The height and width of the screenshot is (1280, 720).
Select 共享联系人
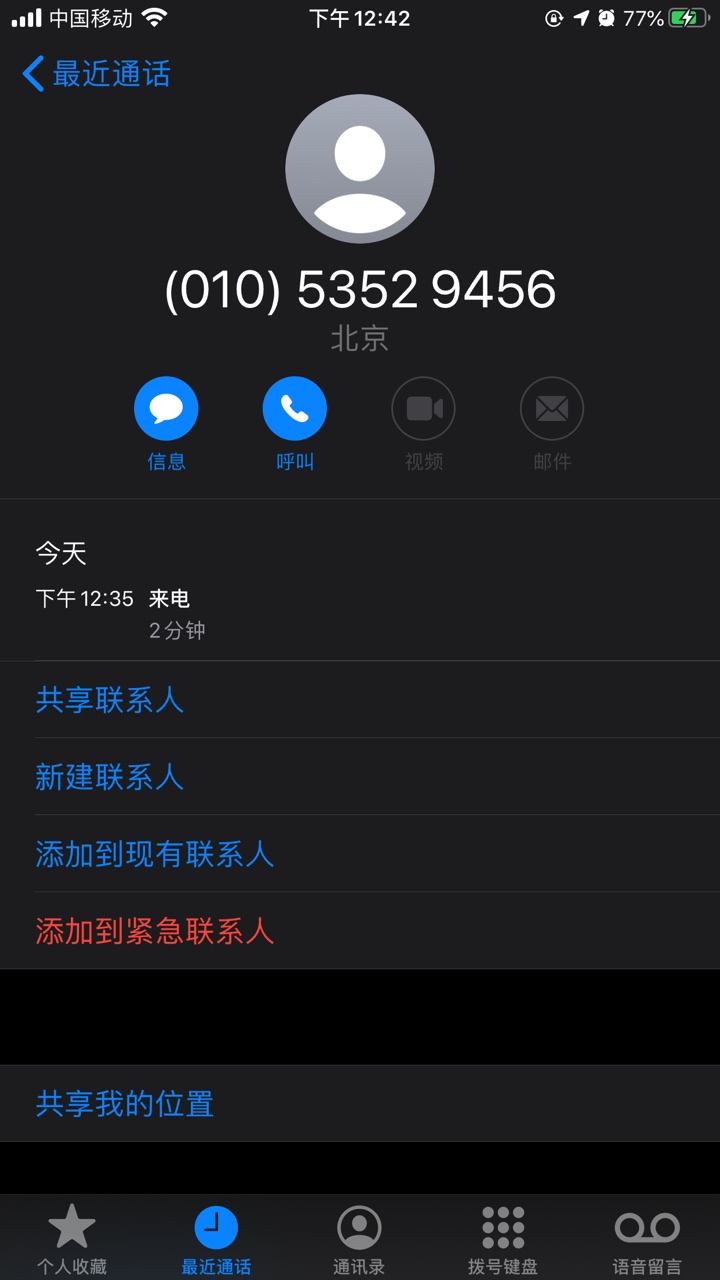point(360,700)
